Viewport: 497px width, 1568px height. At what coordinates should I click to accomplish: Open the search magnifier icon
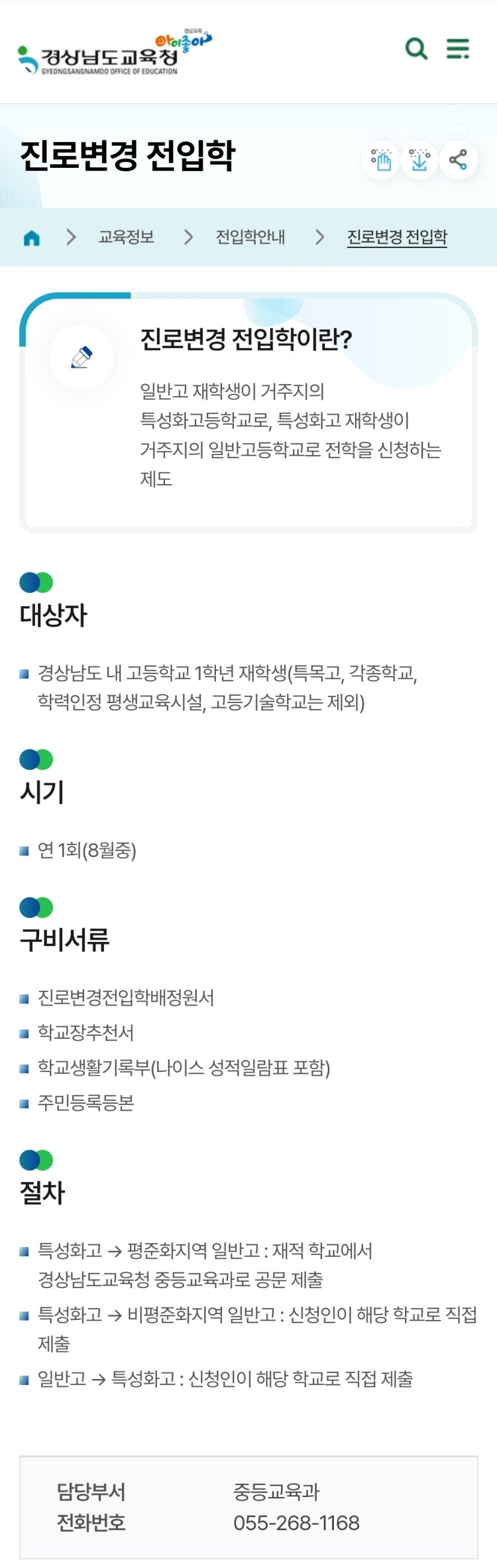[416, 48]
